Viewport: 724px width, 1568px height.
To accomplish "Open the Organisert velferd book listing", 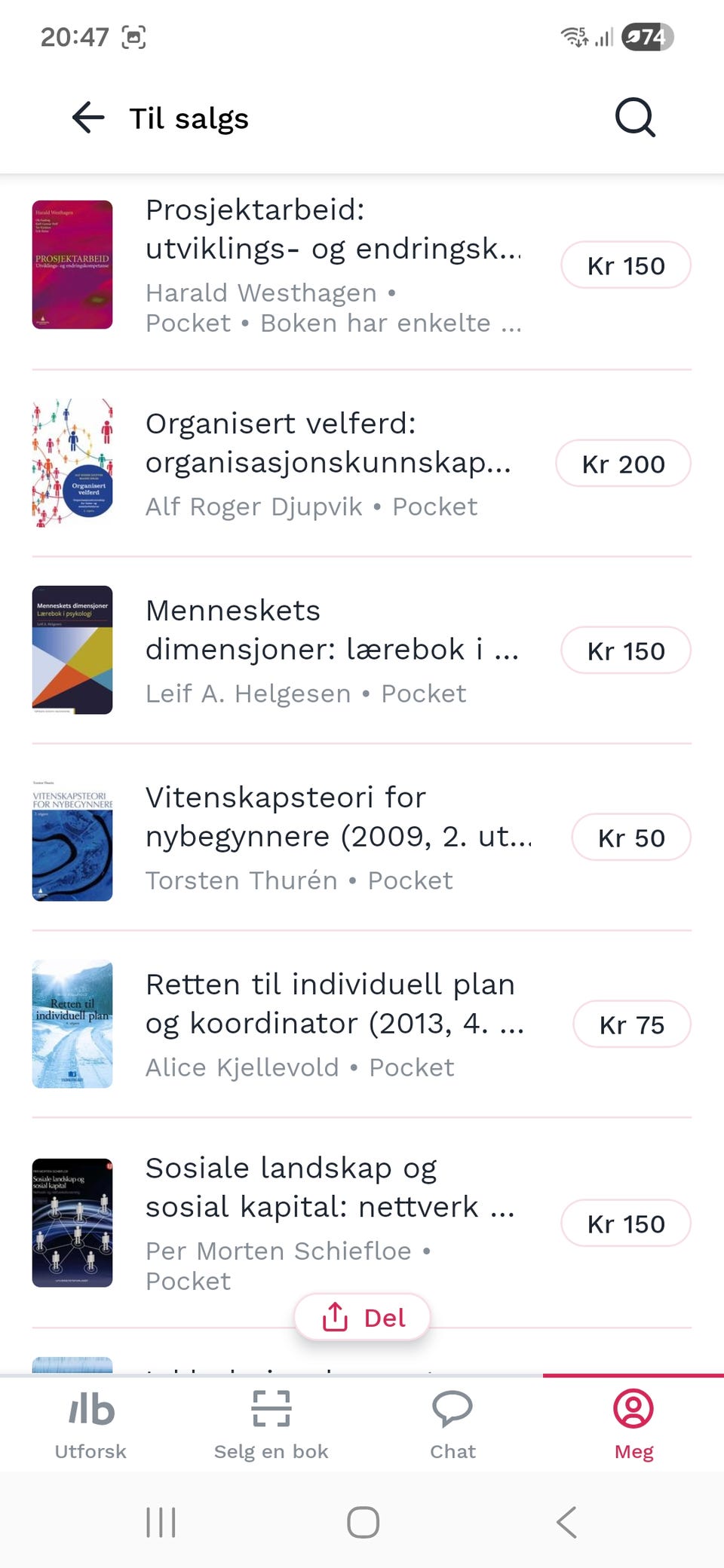I will [328, 463].
